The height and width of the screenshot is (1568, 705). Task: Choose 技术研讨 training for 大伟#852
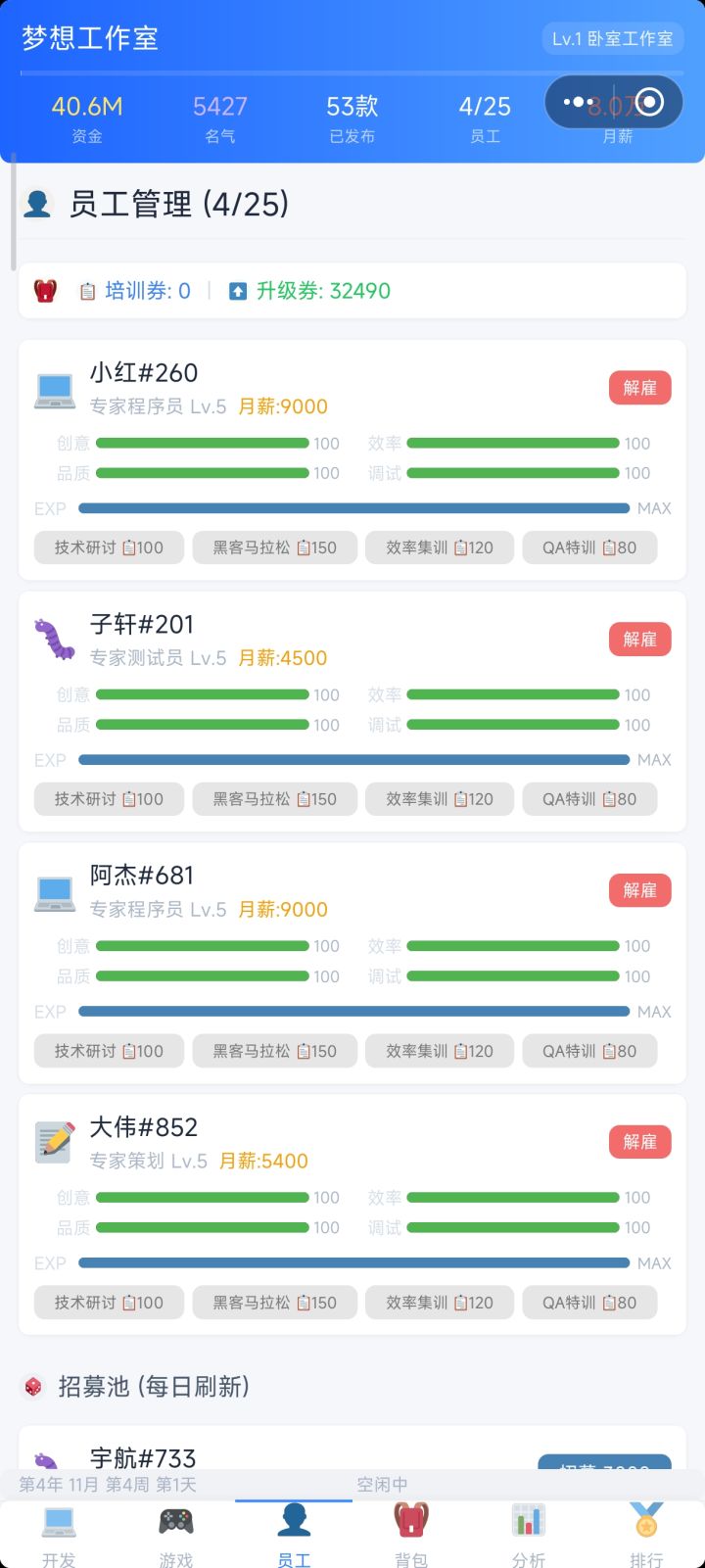tap(108, 1302)
